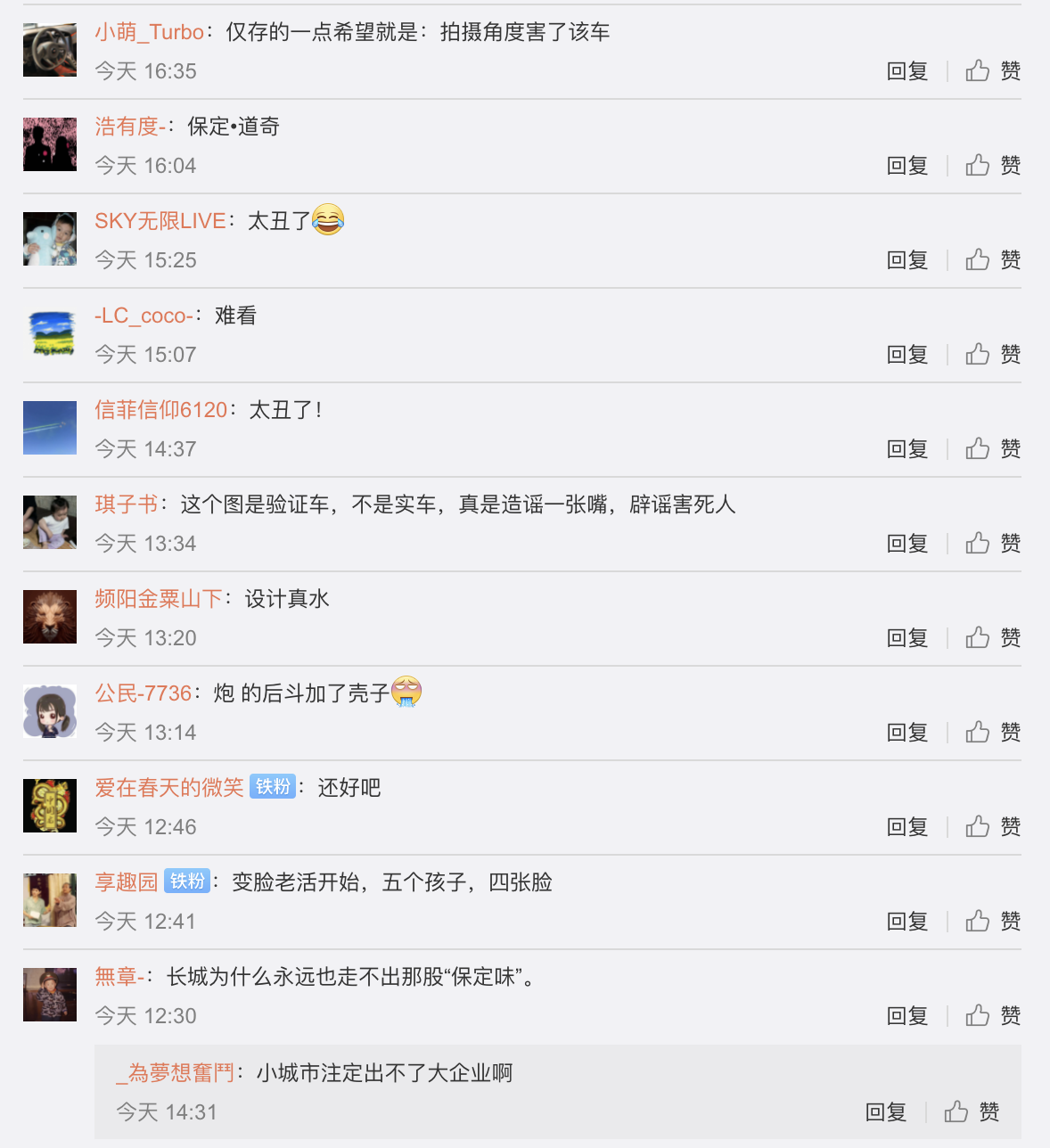Open 琪子书's avatar picture
The image size is (1050, 1148).
(x=50, y=522)
